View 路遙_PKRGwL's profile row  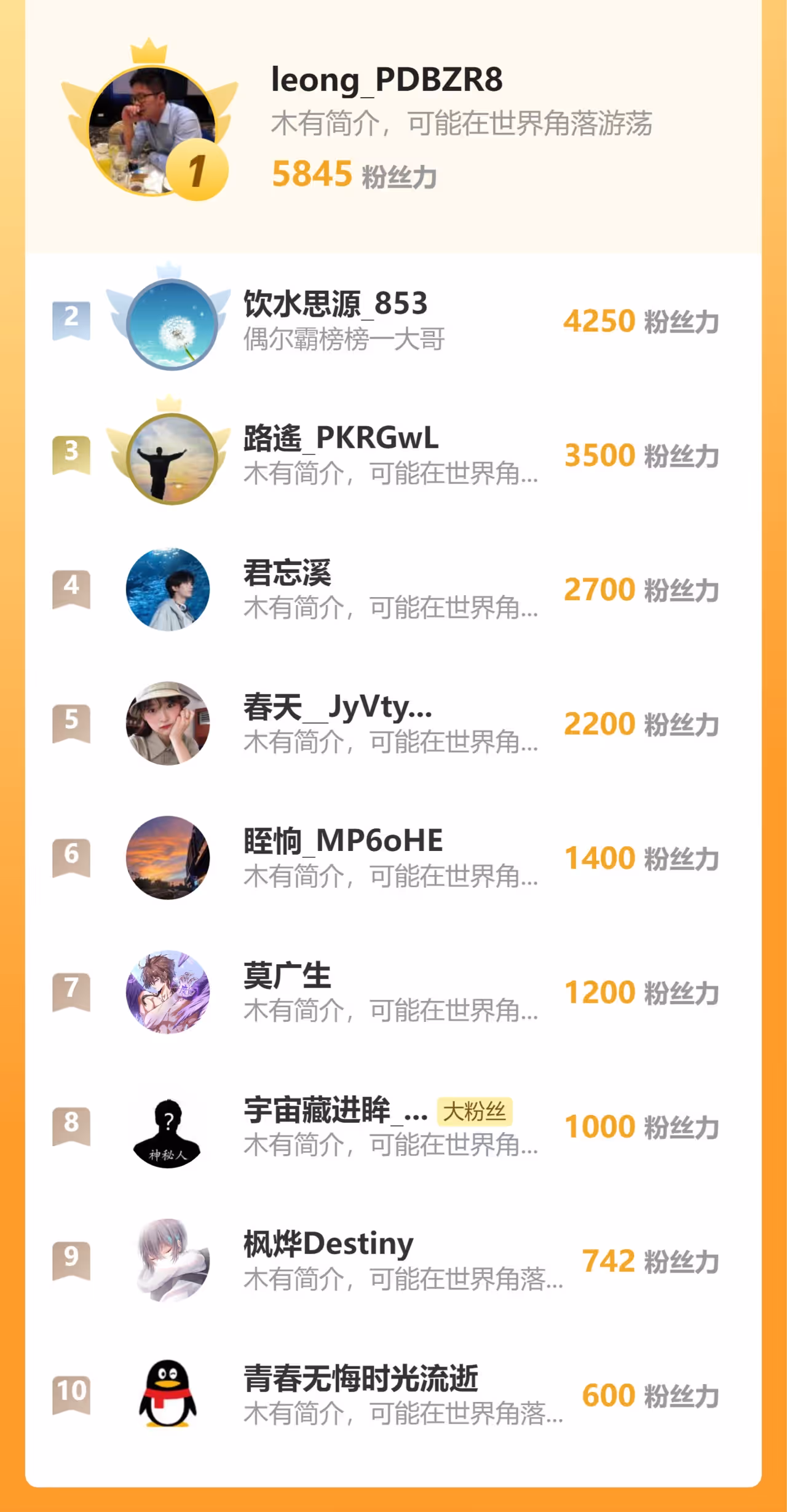[x=393, y=455]
